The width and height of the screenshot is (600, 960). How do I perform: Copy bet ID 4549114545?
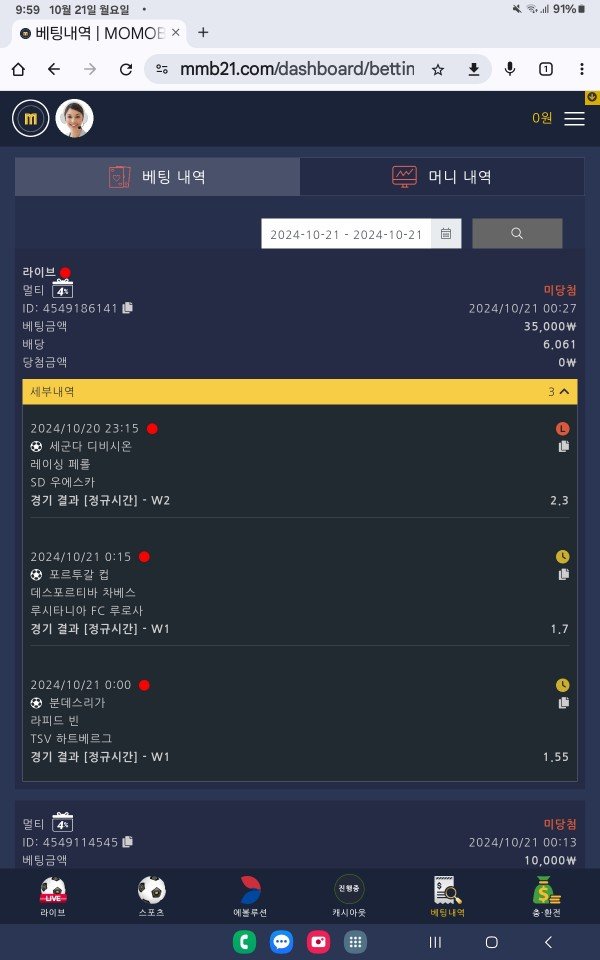[x=127, y=842]
